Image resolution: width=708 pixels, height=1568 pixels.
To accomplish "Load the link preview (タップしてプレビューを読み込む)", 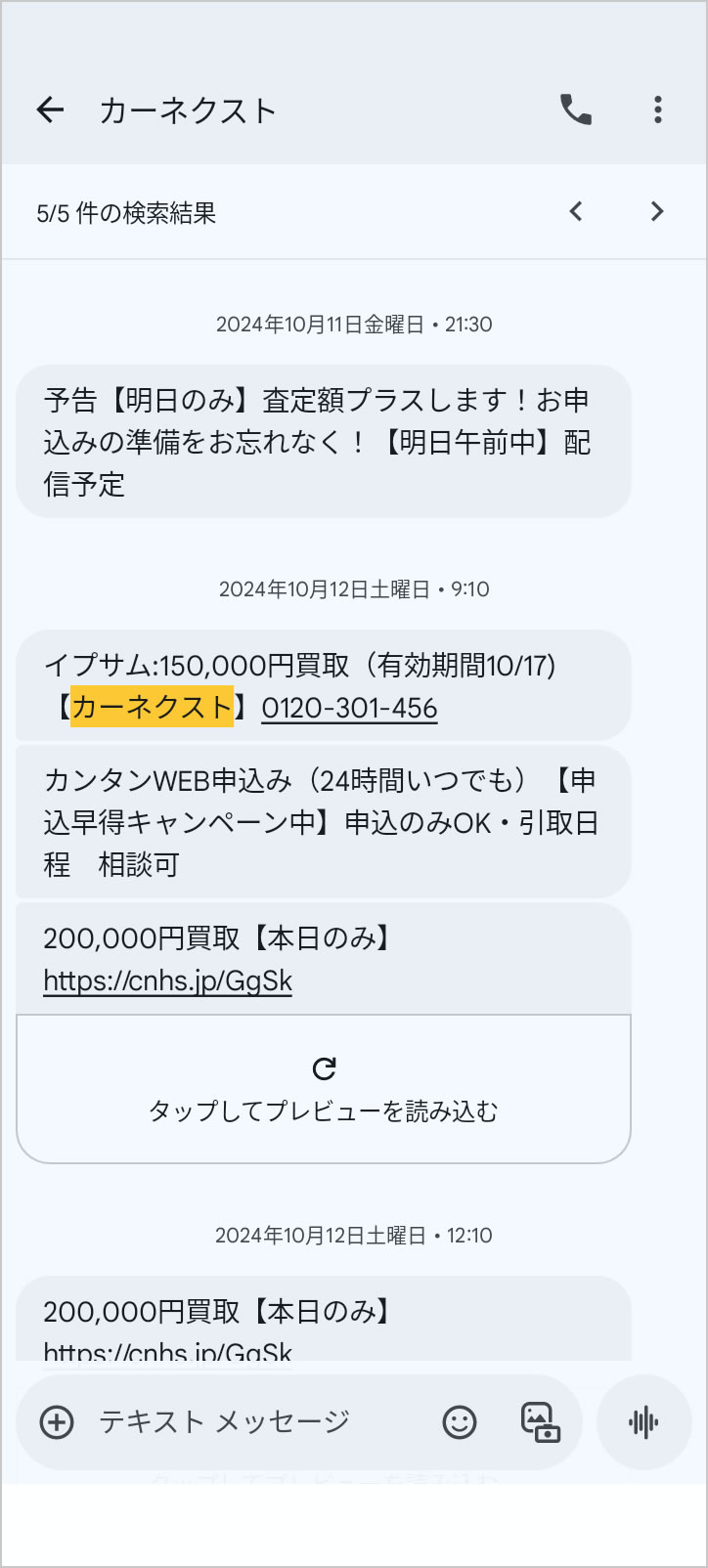I will (324, 1089).
